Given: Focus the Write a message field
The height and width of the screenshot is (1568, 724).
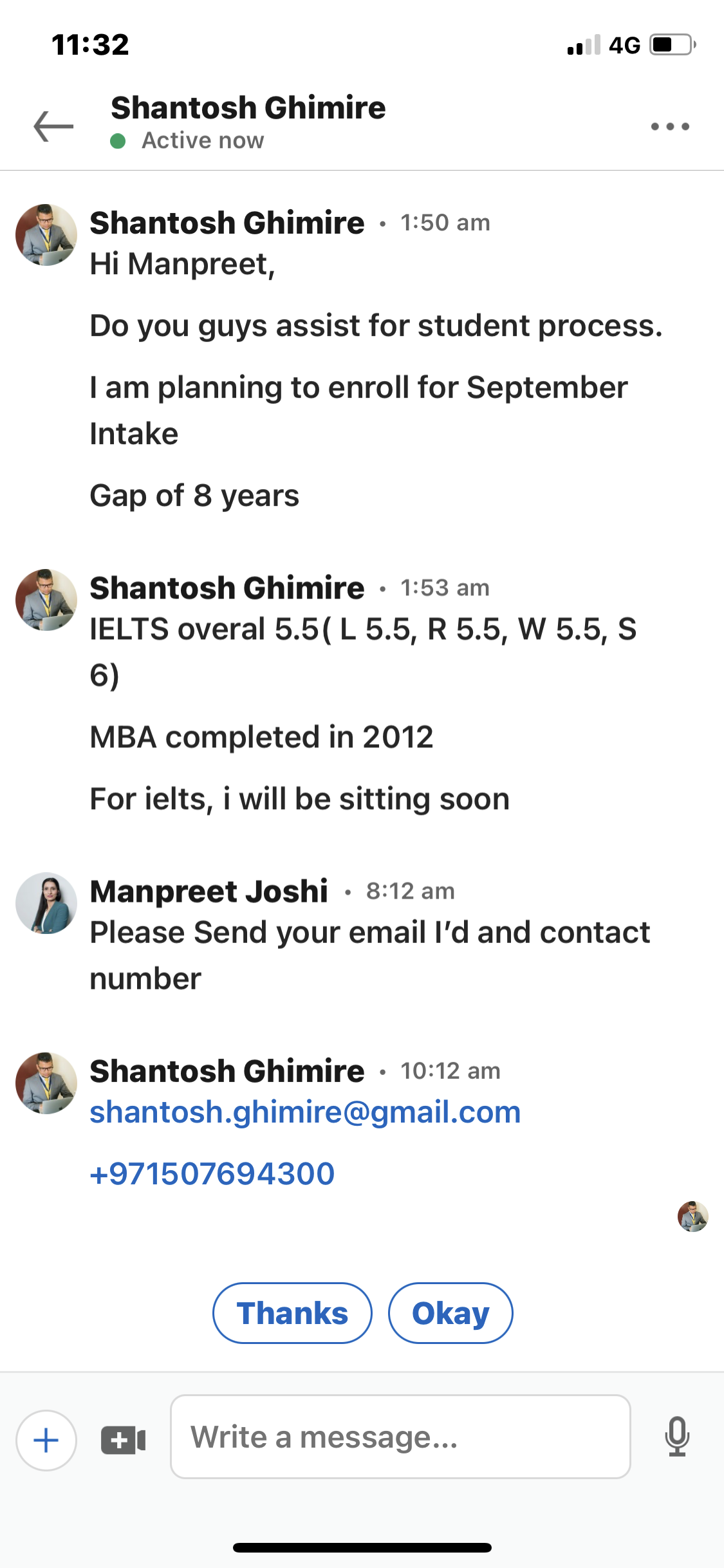Looking at the screenshot, I should (400, 1437).
